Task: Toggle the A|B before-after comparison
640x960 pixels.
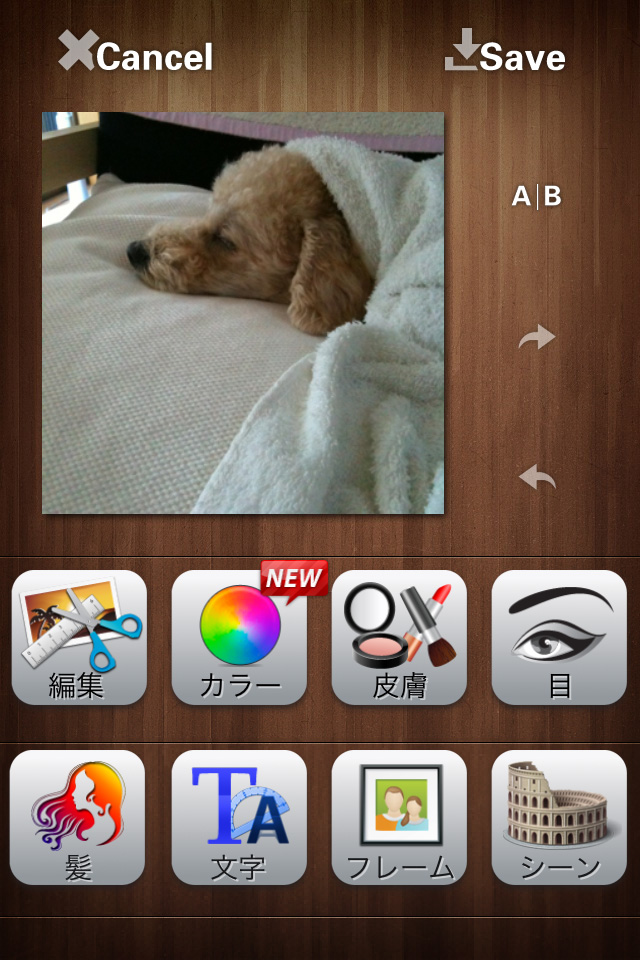Action: 537,197
